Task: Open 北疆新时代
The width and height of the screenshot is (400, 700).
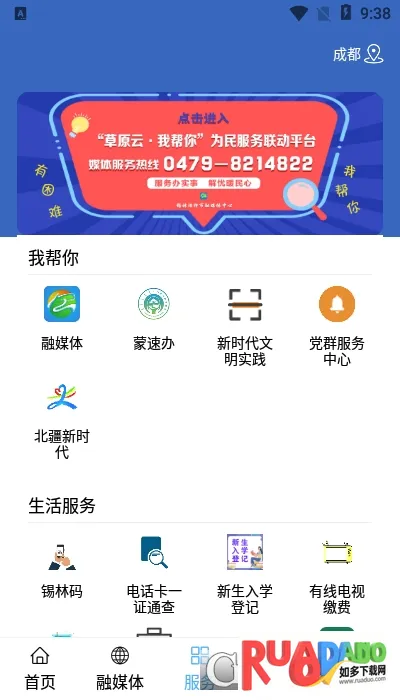Action: 62,420
